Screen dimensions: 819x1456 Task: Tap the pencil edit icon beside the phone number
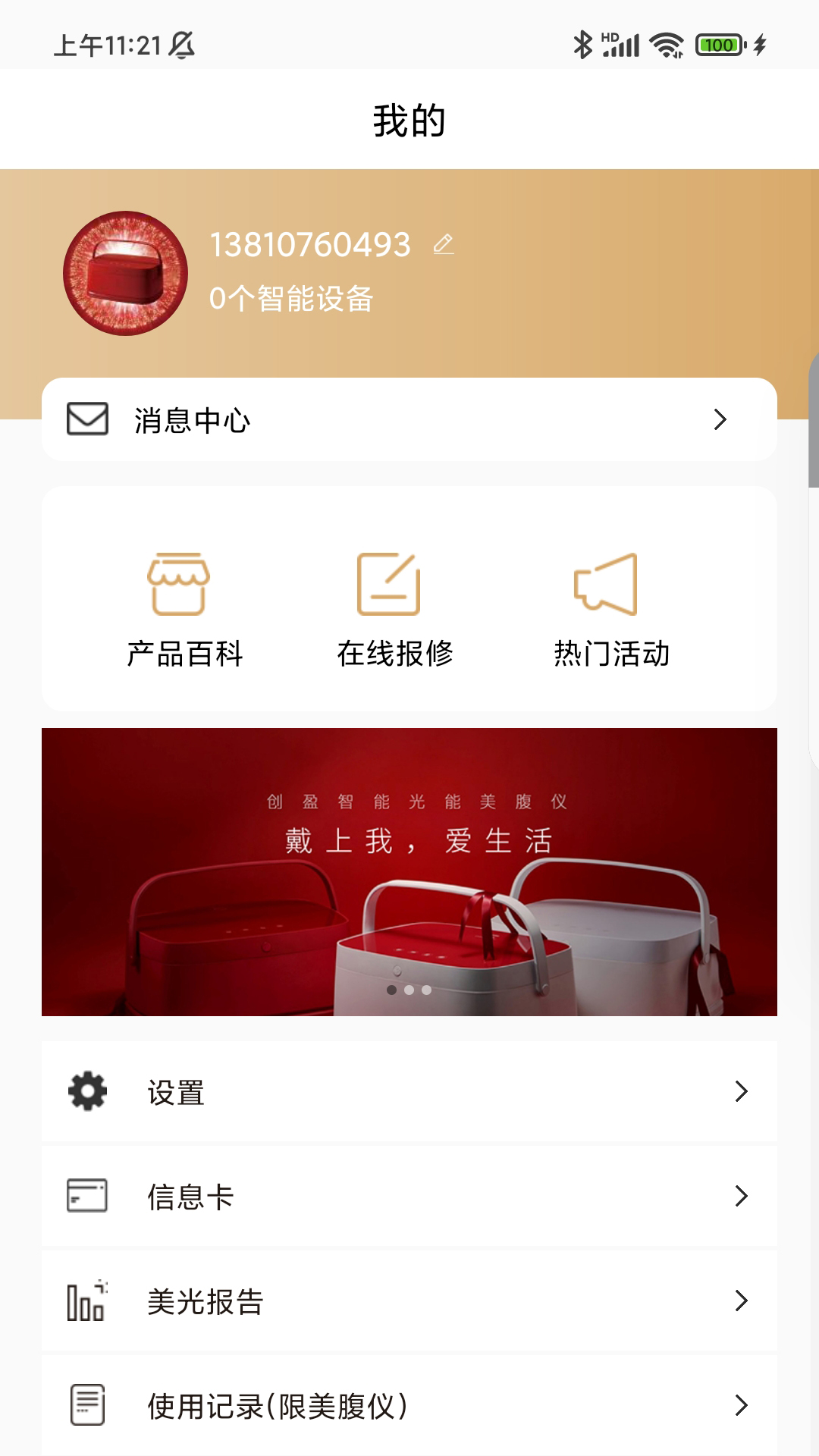point(444,245)
